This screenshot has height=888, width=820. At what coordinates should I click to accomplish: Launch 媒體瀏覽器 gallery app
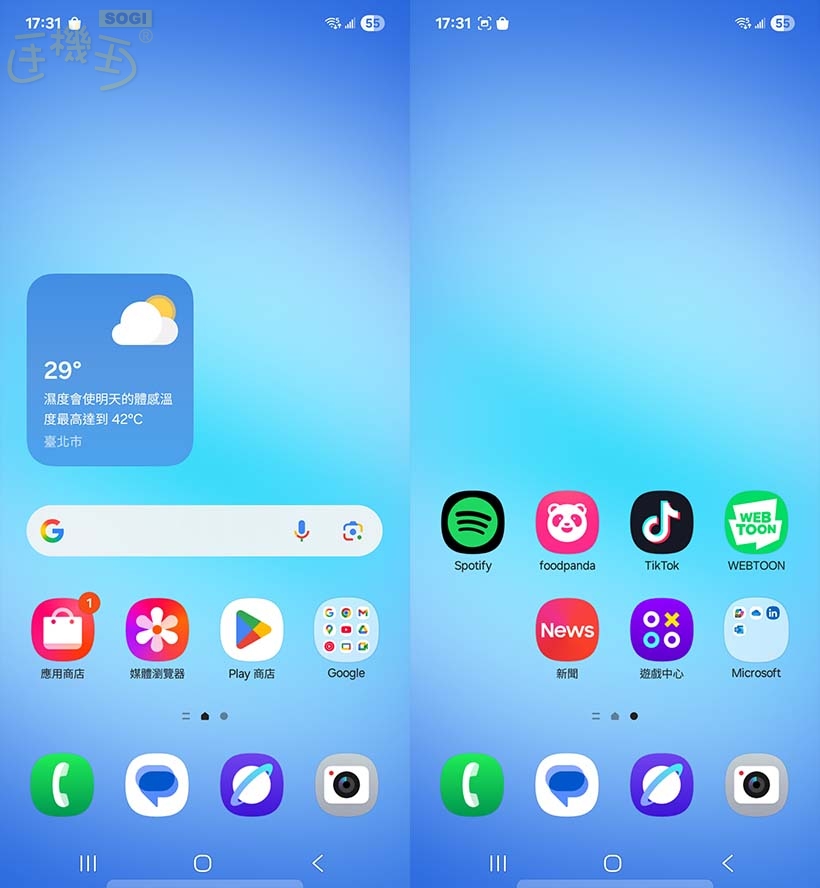pyautogui.click(x=157, y=630)
